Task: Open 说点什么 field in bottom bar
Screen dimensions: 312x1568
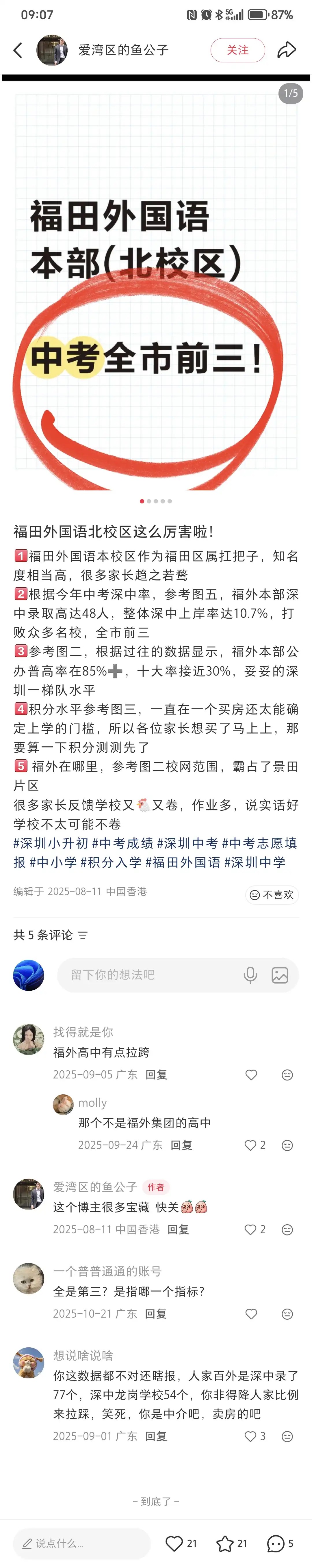Action: [82, 1543]
